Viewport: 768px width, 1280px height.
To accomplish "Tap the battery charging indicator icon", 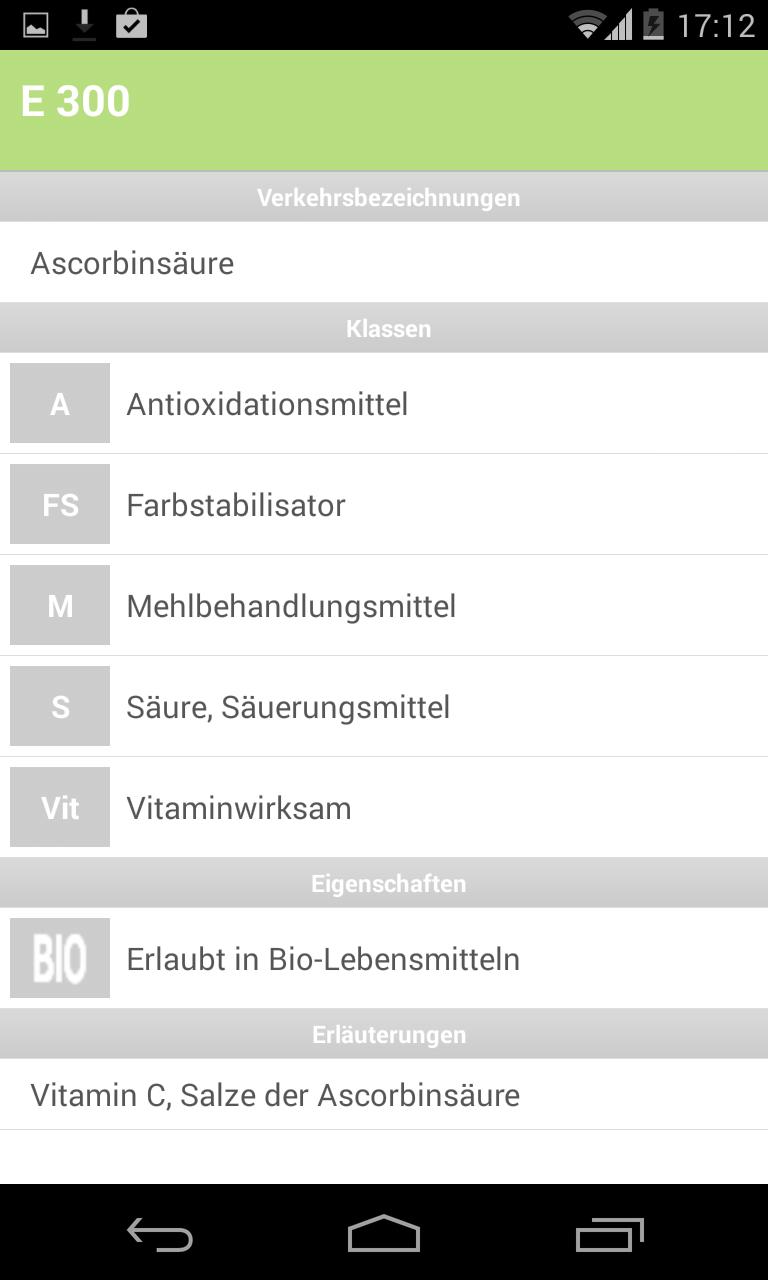I will 651,22.
